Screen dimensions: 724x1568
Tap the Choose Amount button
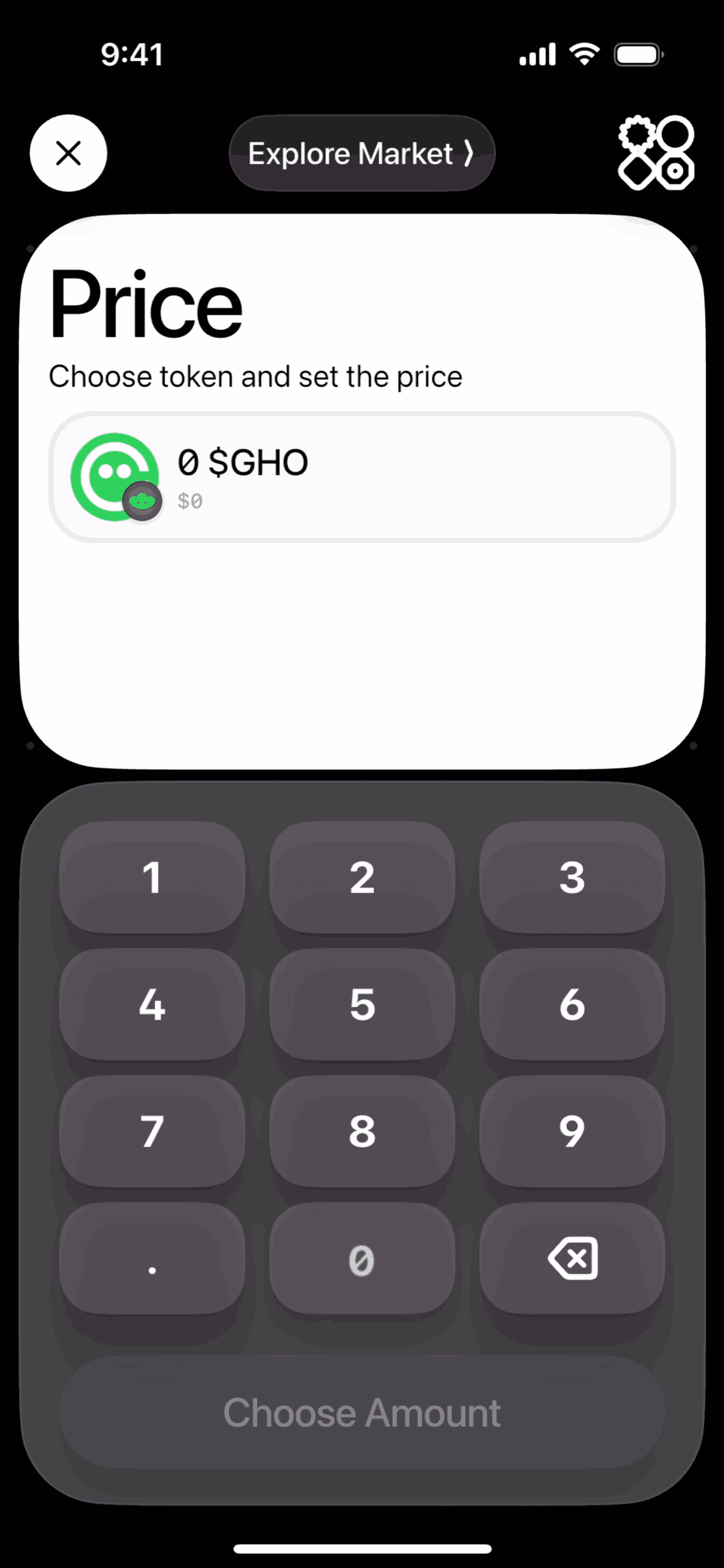pyautogui.click(x=362, y=1413)
